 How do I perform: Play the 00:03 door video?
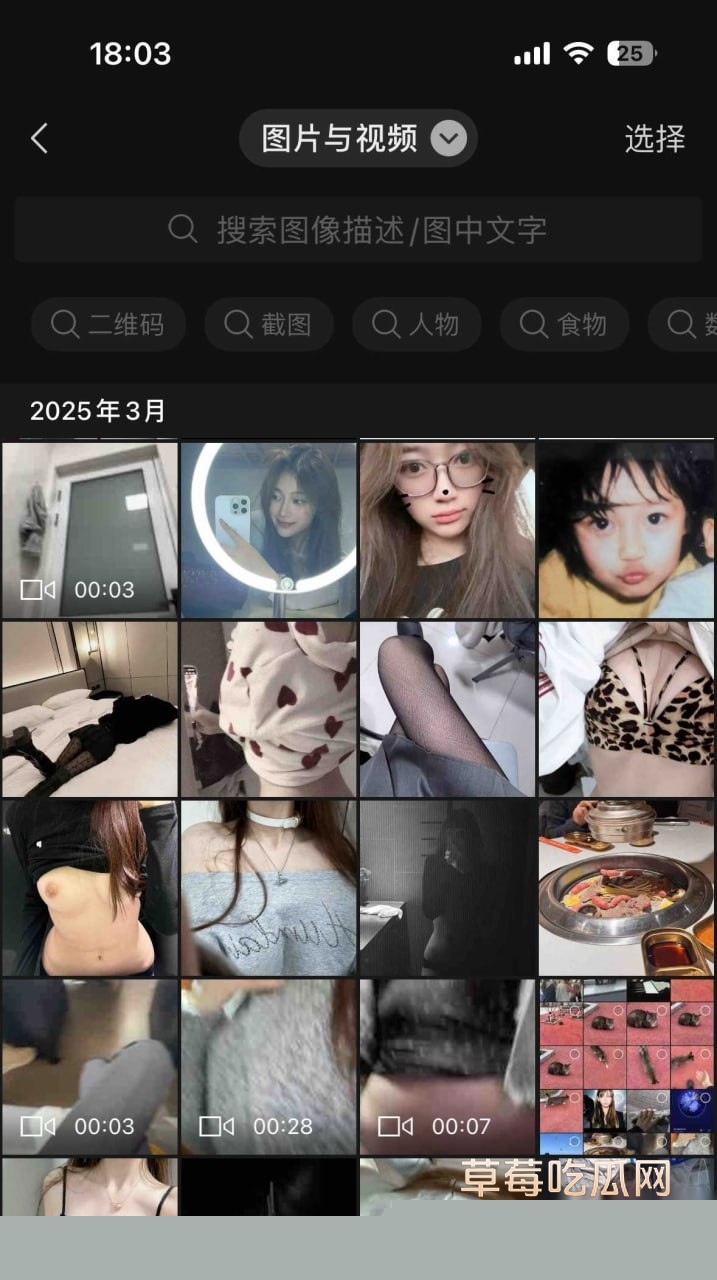point(90,530)
